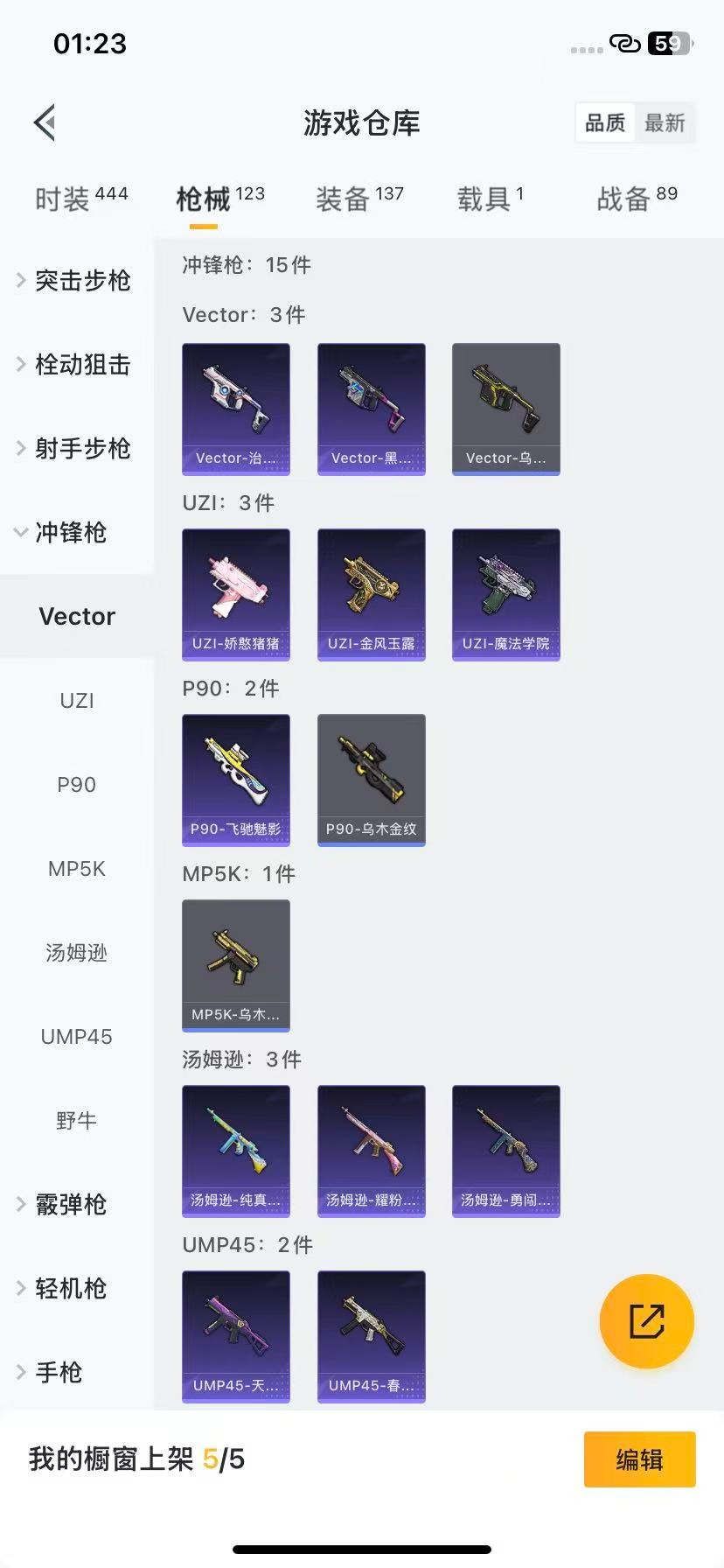Tap the 编辑 button at bottom right
Viewport: 724px width, 1568px height.
coord(639,1459)
